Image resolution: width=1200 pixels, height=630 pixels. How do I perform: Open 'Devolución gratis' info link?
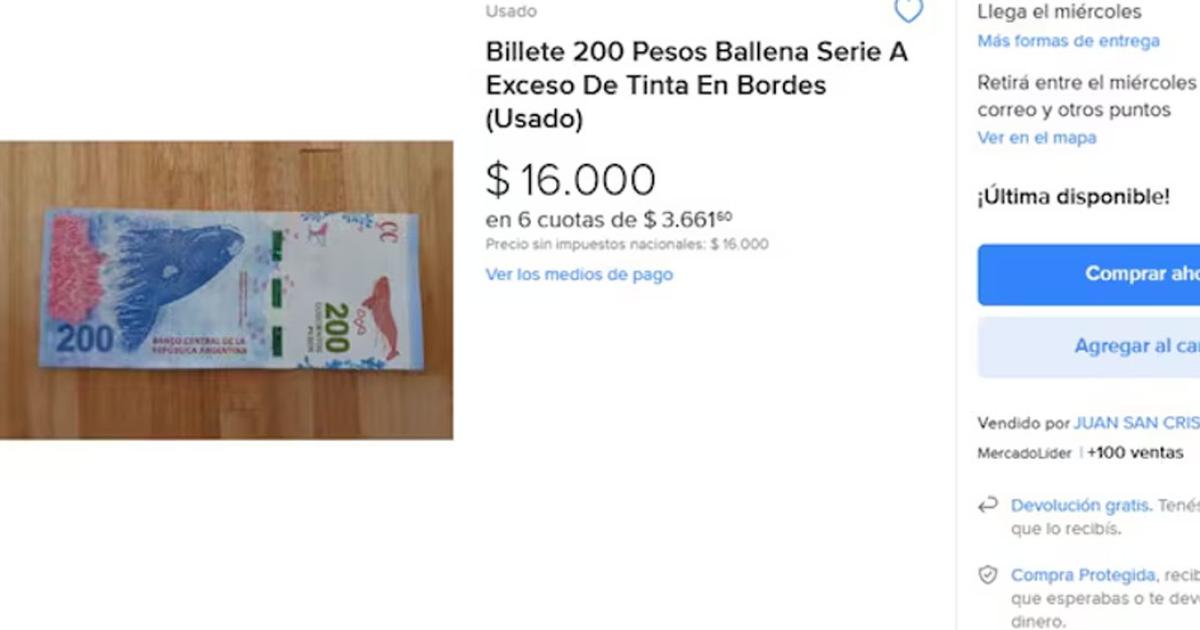(1080, 506)
